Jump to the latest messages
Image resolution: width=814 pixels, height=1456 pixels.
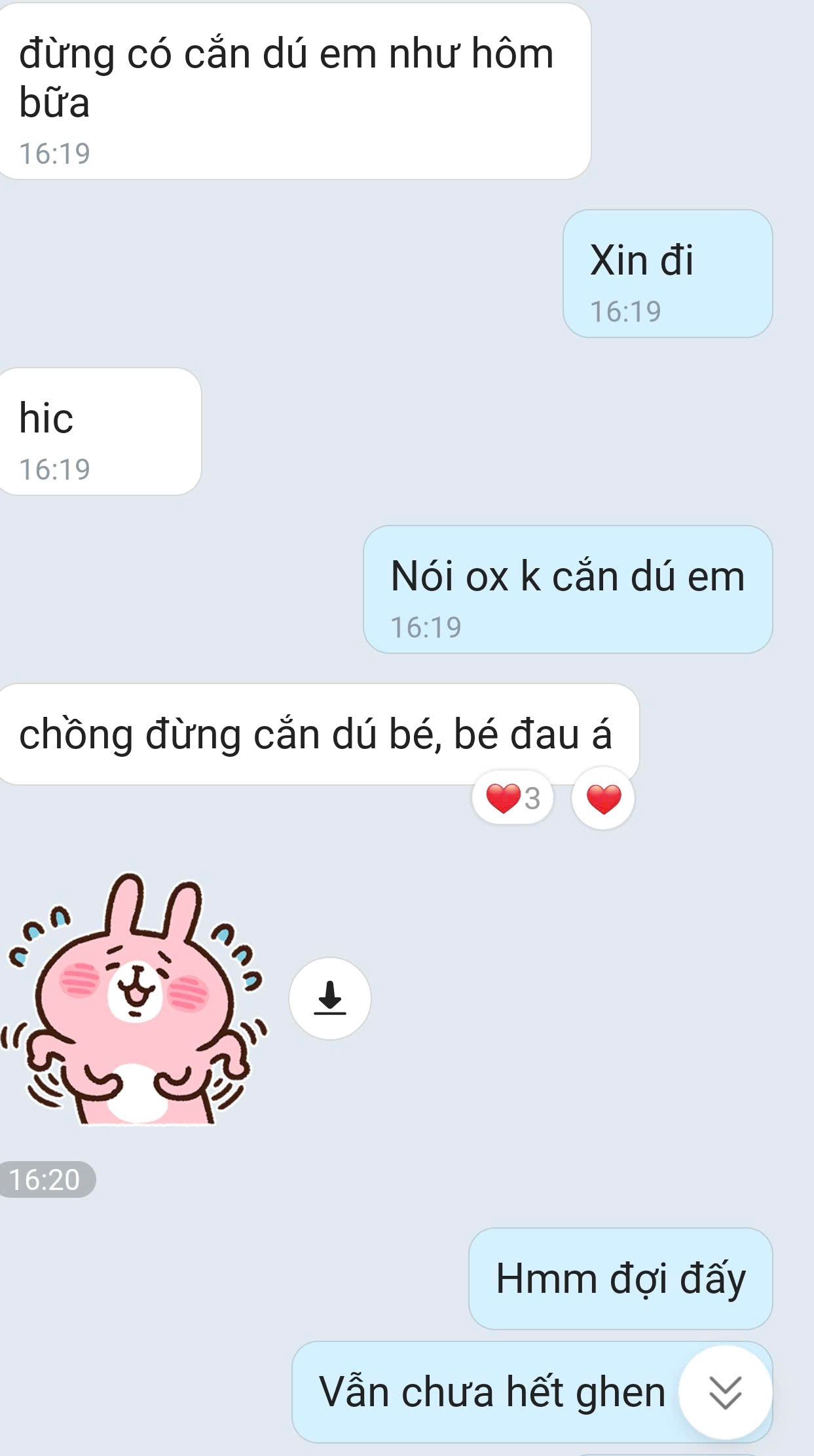pos(725,1392)
